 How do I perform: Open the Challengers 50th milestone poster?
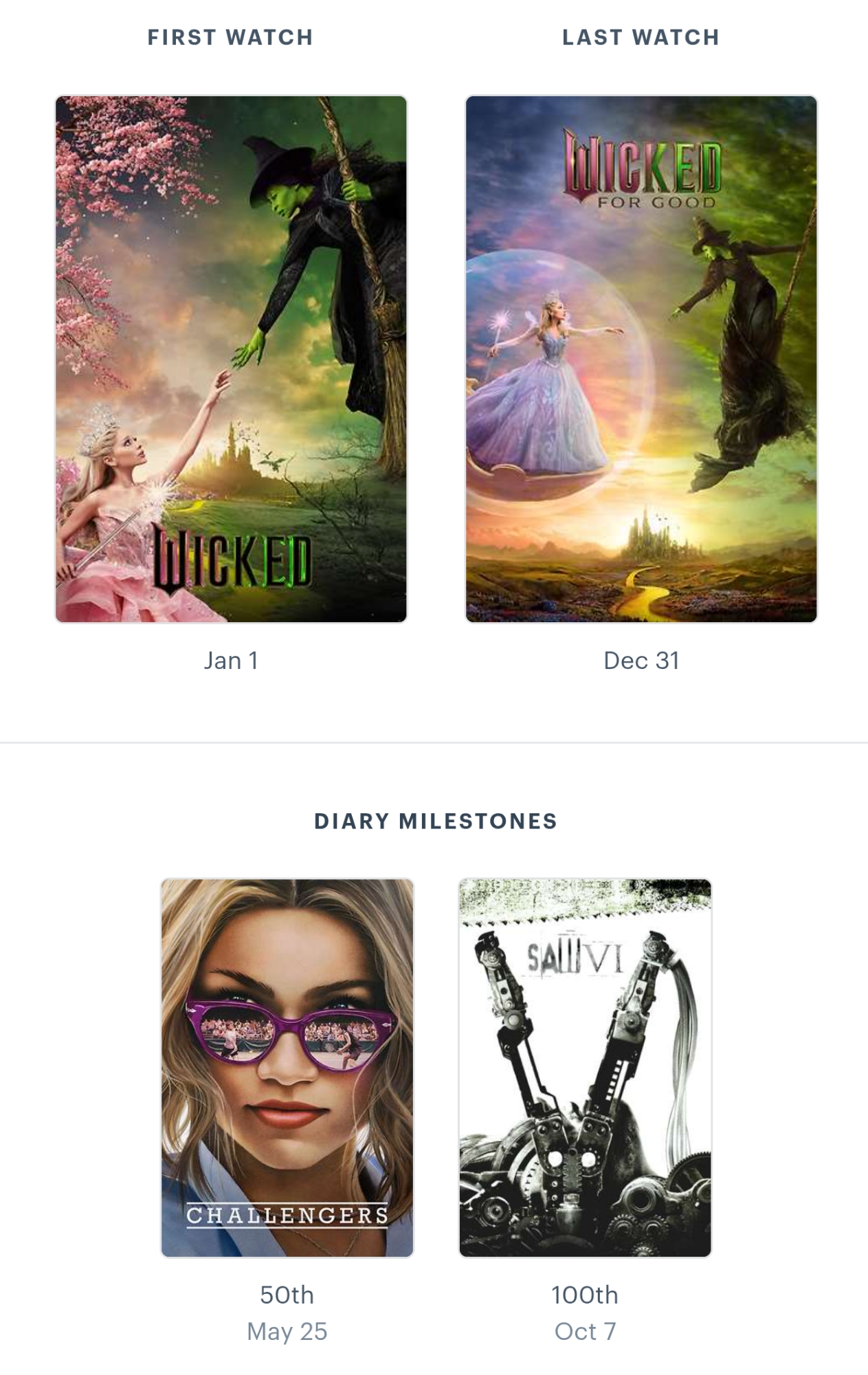tap(287, 1067)
